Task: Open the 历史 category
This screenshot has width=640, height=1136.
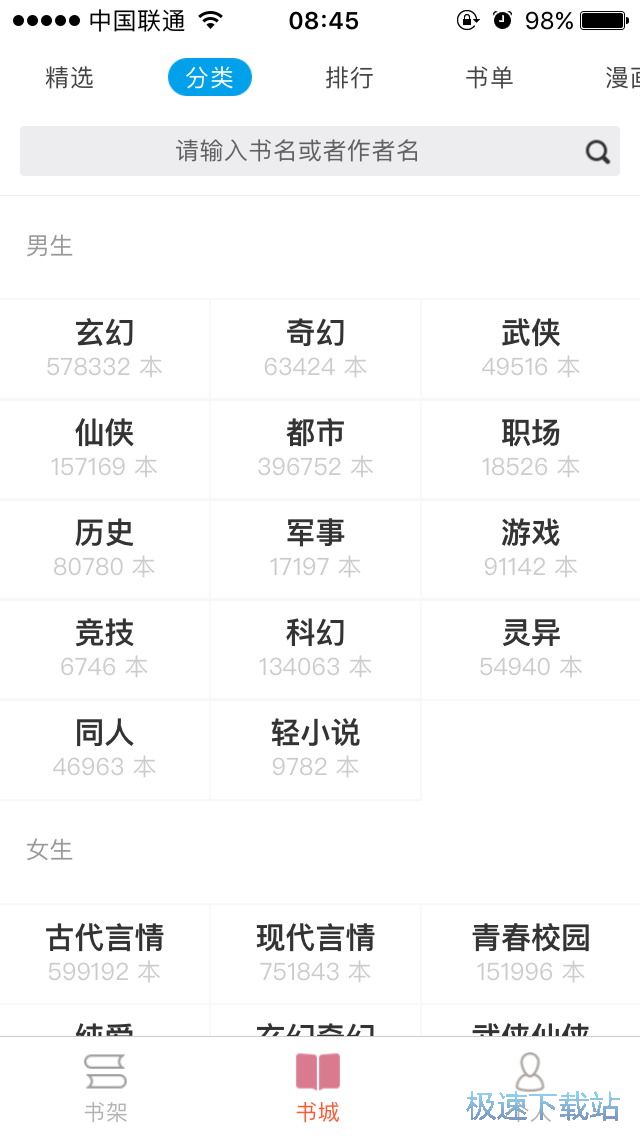Action: click(x=104, y=548)
